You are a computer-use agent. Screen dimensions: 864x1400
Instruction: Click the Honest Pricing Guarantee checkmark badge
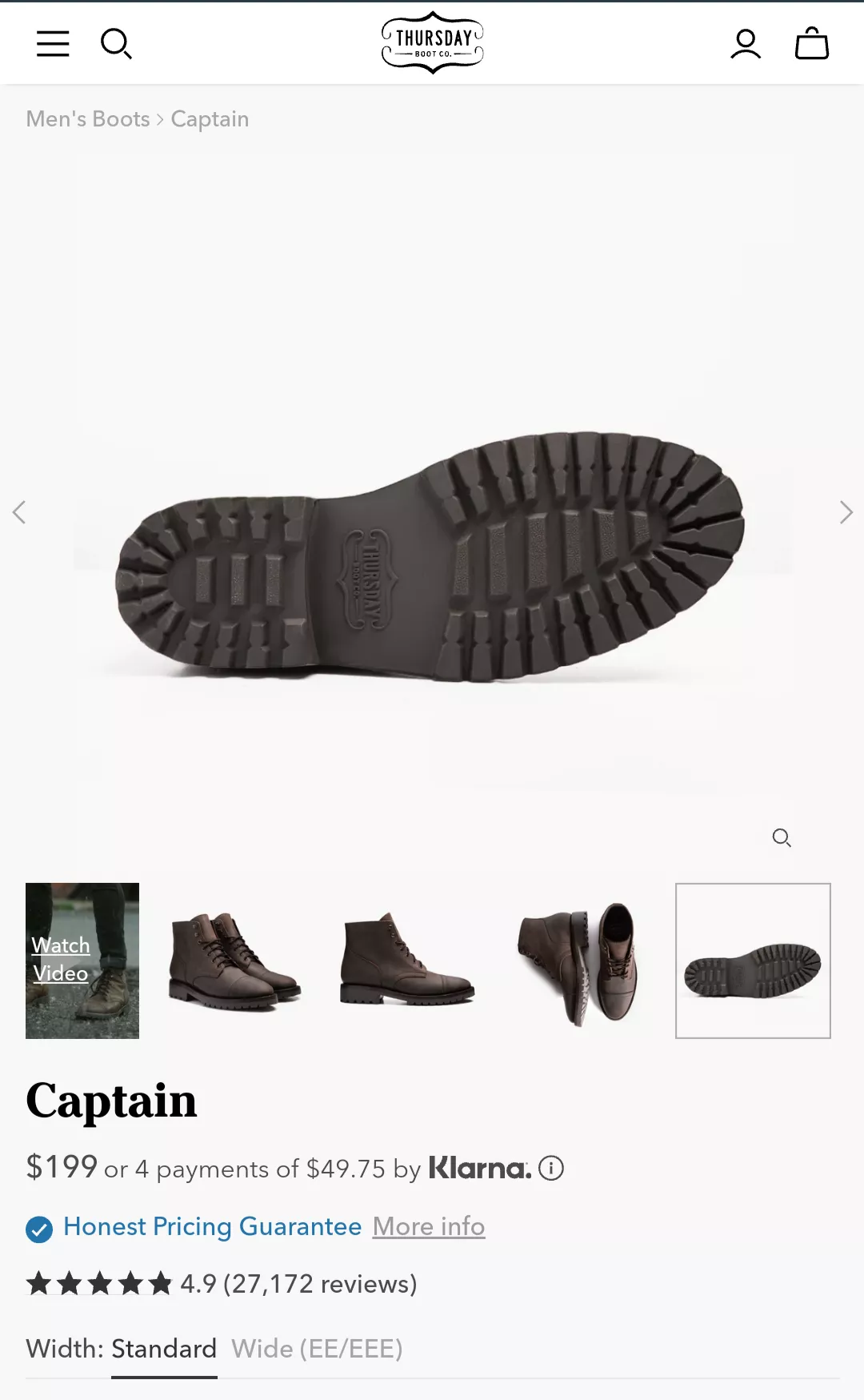tap(38, 1226)
